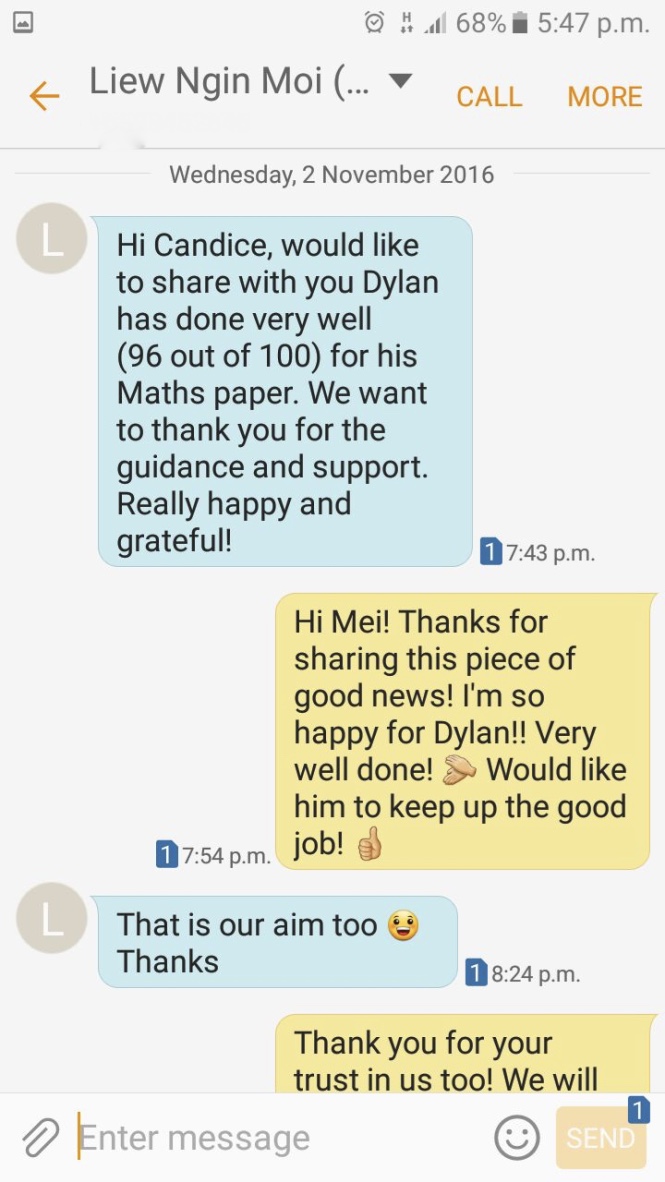Call Liew Ngin Moi
The image size is (665, 1182).
tap(489, 97)
